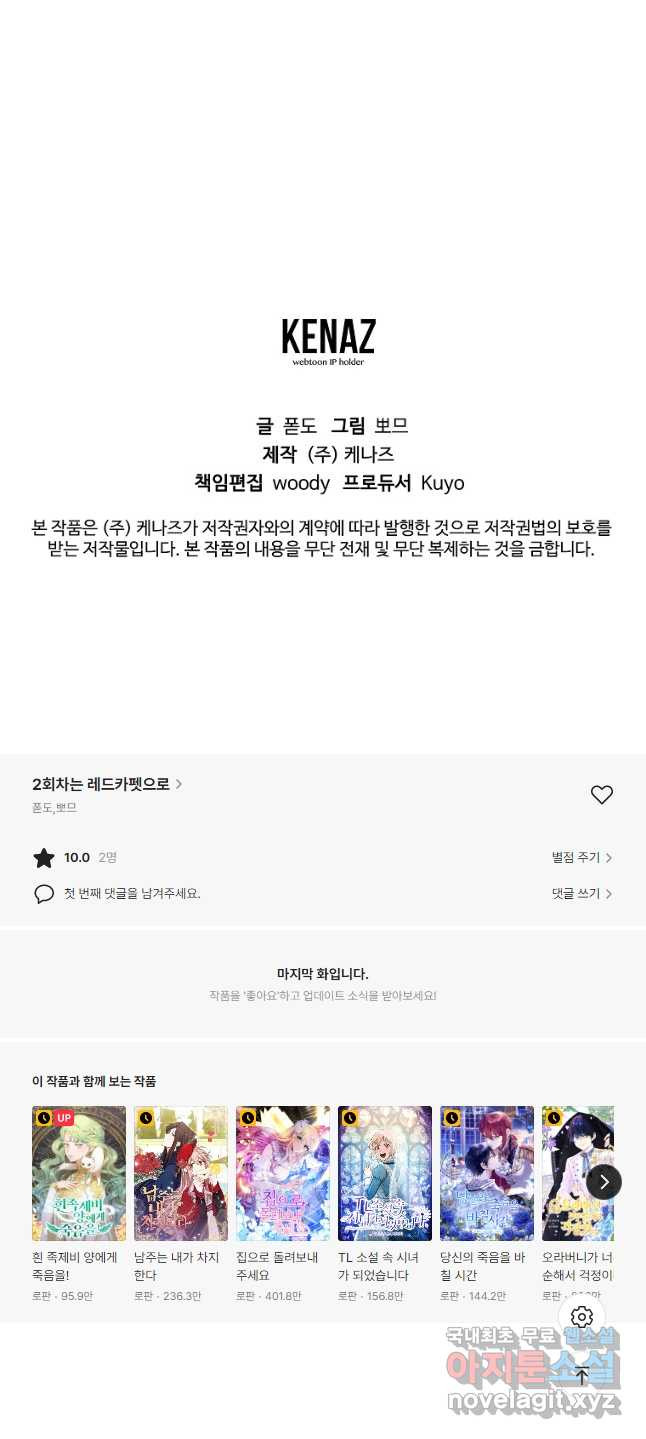Open the 집으로 돌려보내주세요 card
The image size is (646, 1439).
tap(283, 1173)
